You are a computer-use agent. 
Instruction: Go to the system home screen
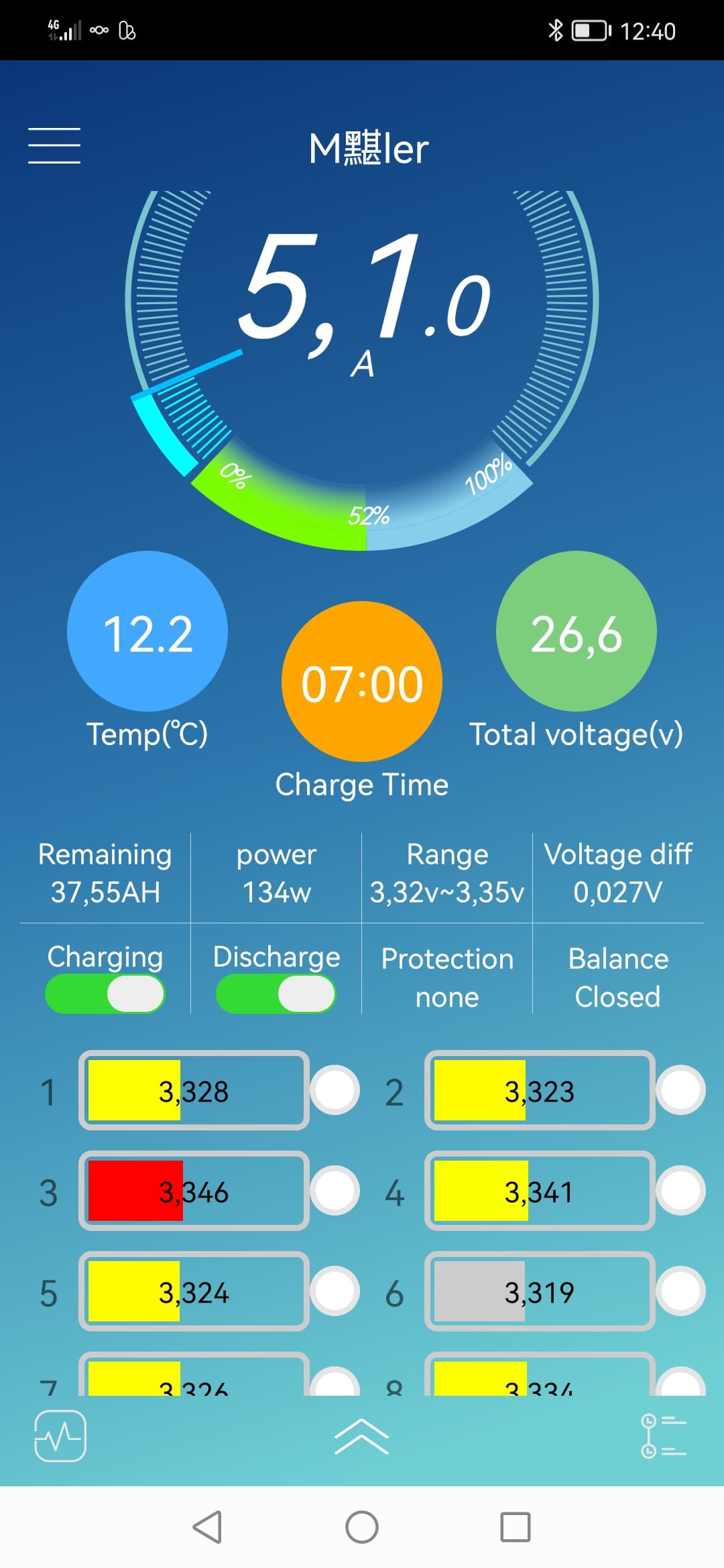point(361,1527)
